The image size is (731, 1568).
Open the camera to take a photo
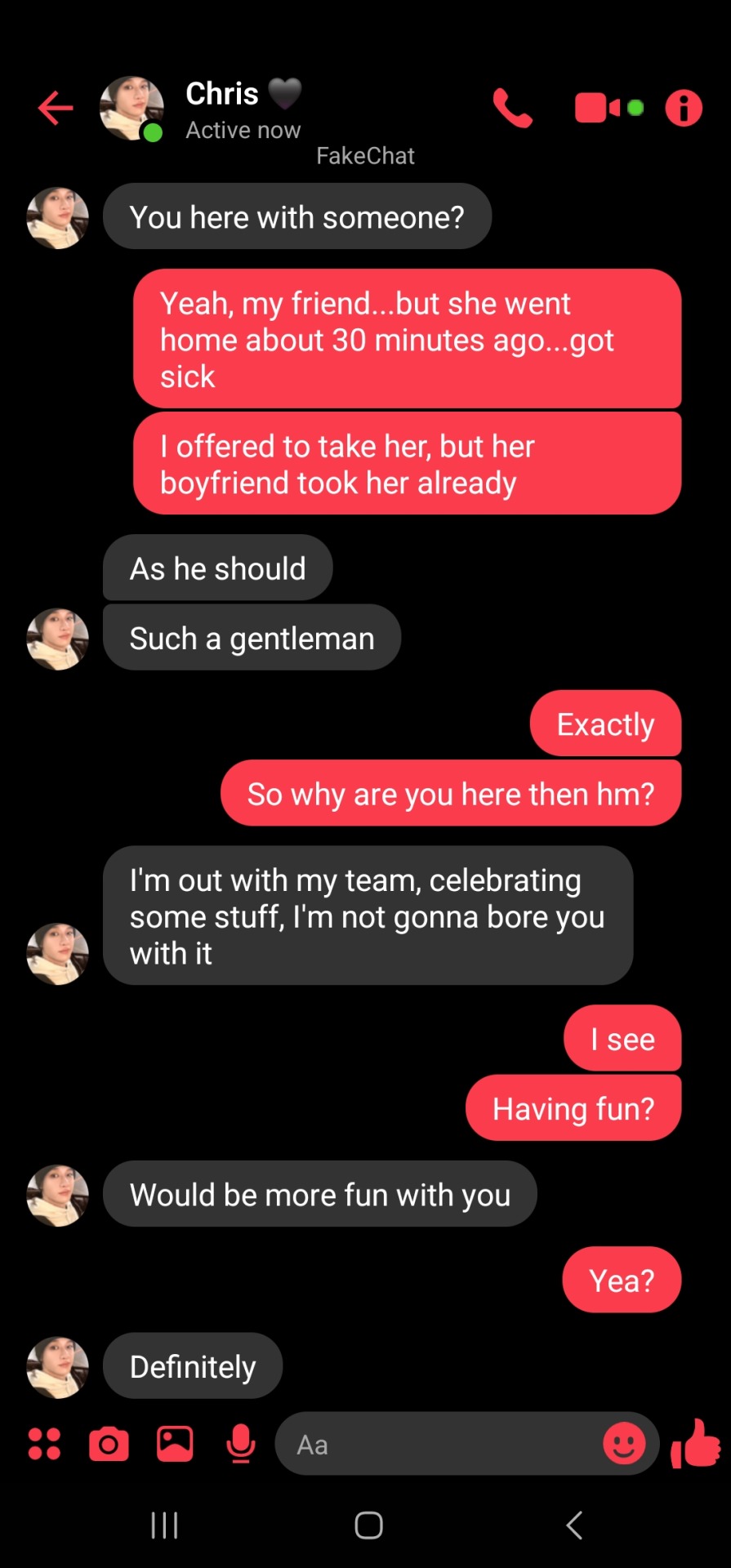(x=109, y=1444)
